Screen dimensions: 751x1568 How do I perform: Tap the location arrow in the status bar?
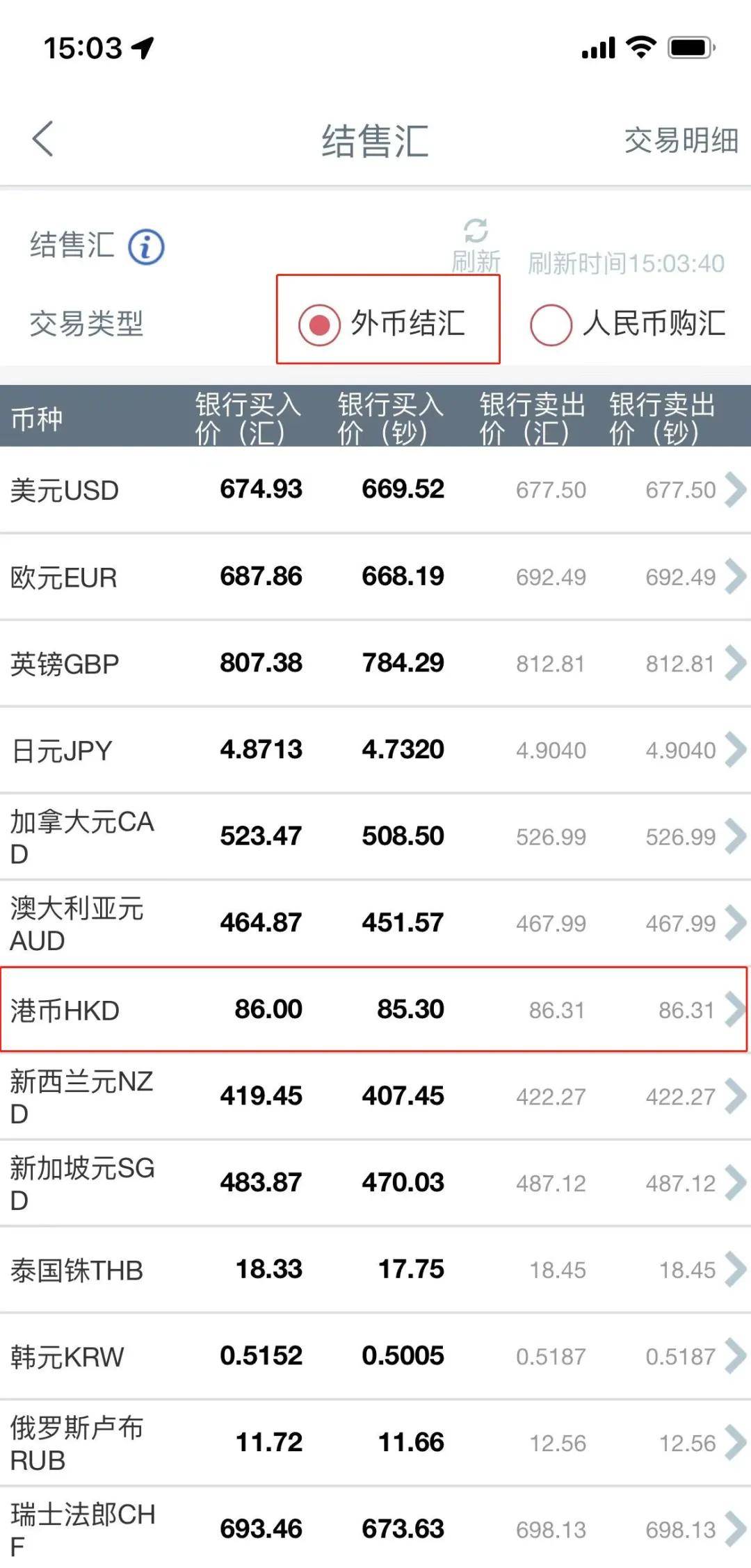(x=143, y=47)
